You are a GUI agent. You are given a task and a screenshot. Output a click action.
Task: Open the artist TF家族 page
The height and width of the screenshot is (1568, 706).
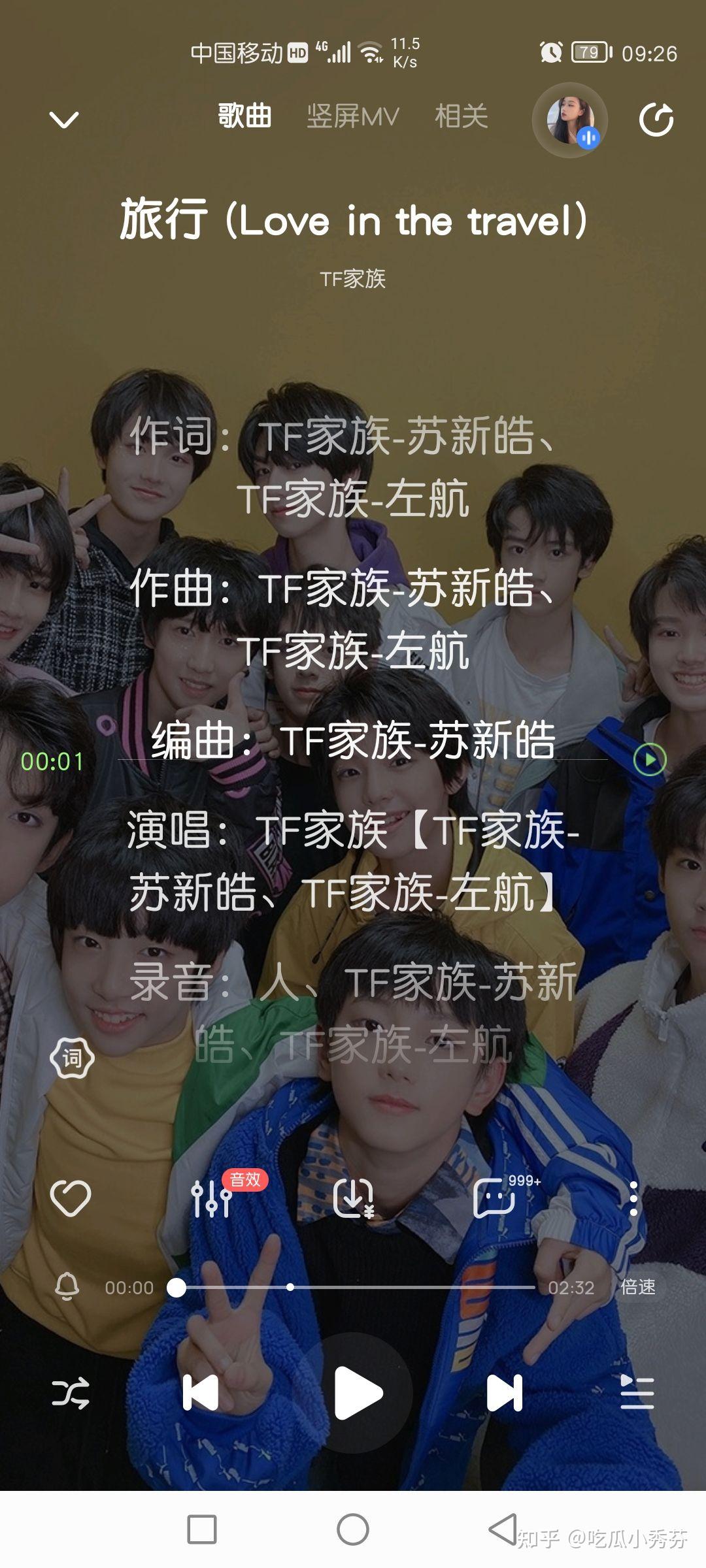click(x=352, y=279)
